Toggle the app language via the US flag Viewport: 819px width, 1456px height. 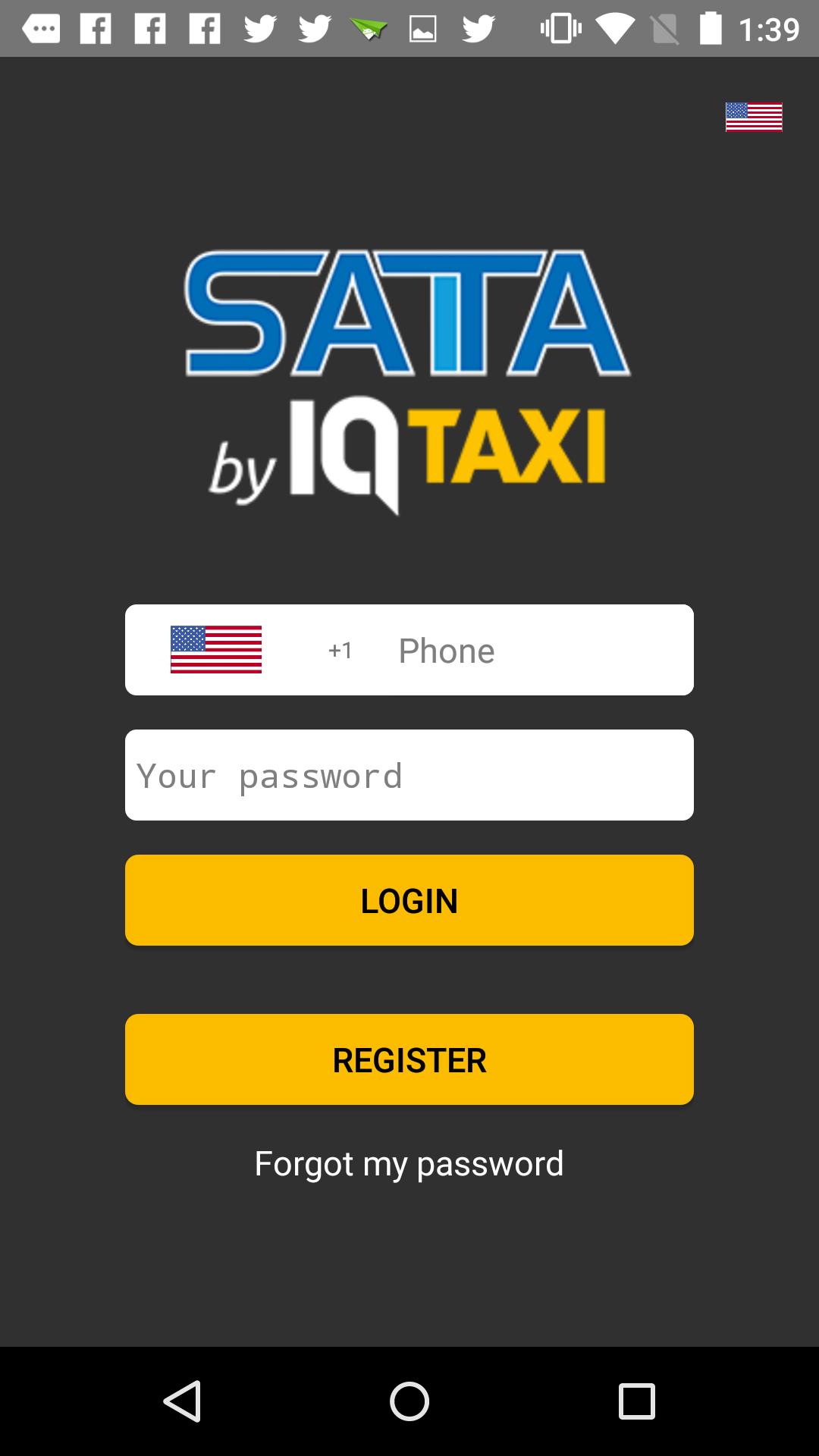point(753,118)
